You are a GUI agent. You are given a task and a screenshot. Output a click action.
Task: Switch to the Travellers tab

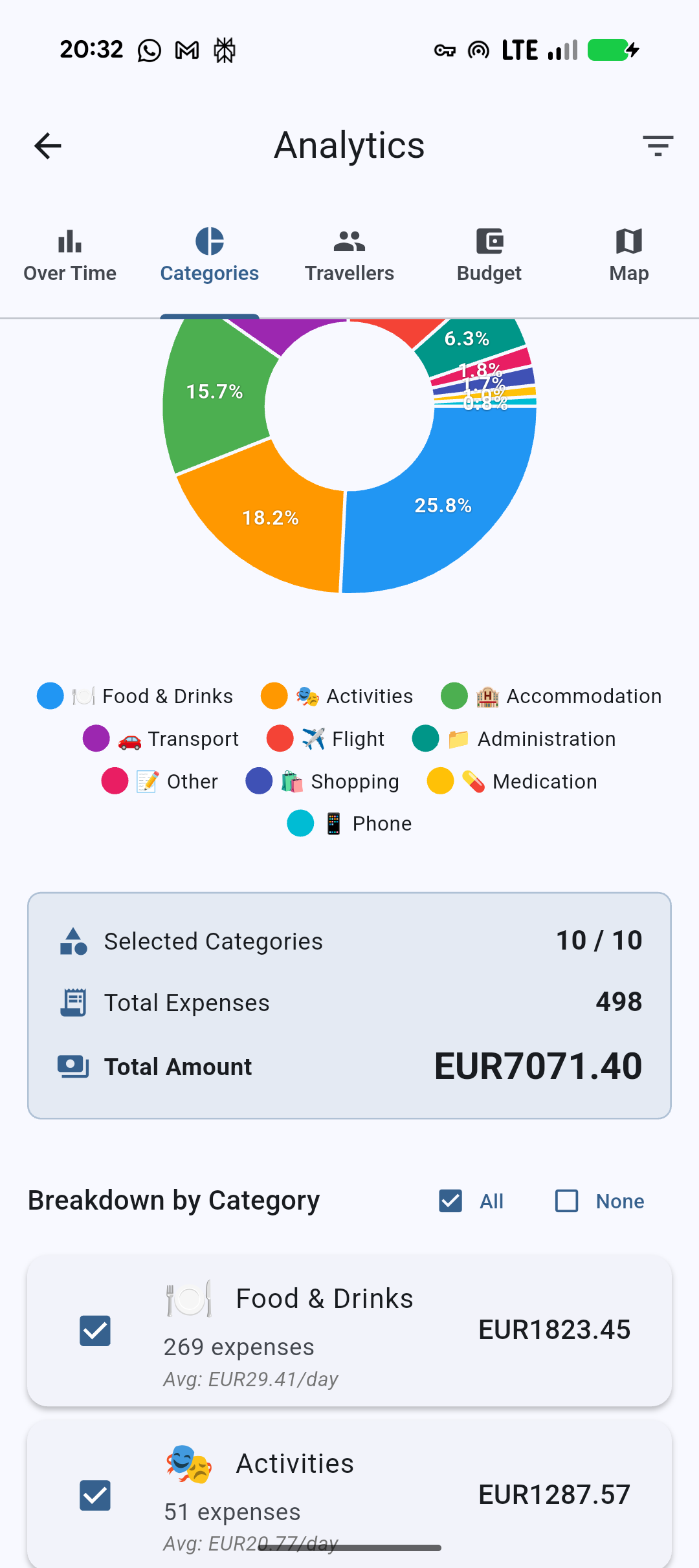click(x=349, y=254)
